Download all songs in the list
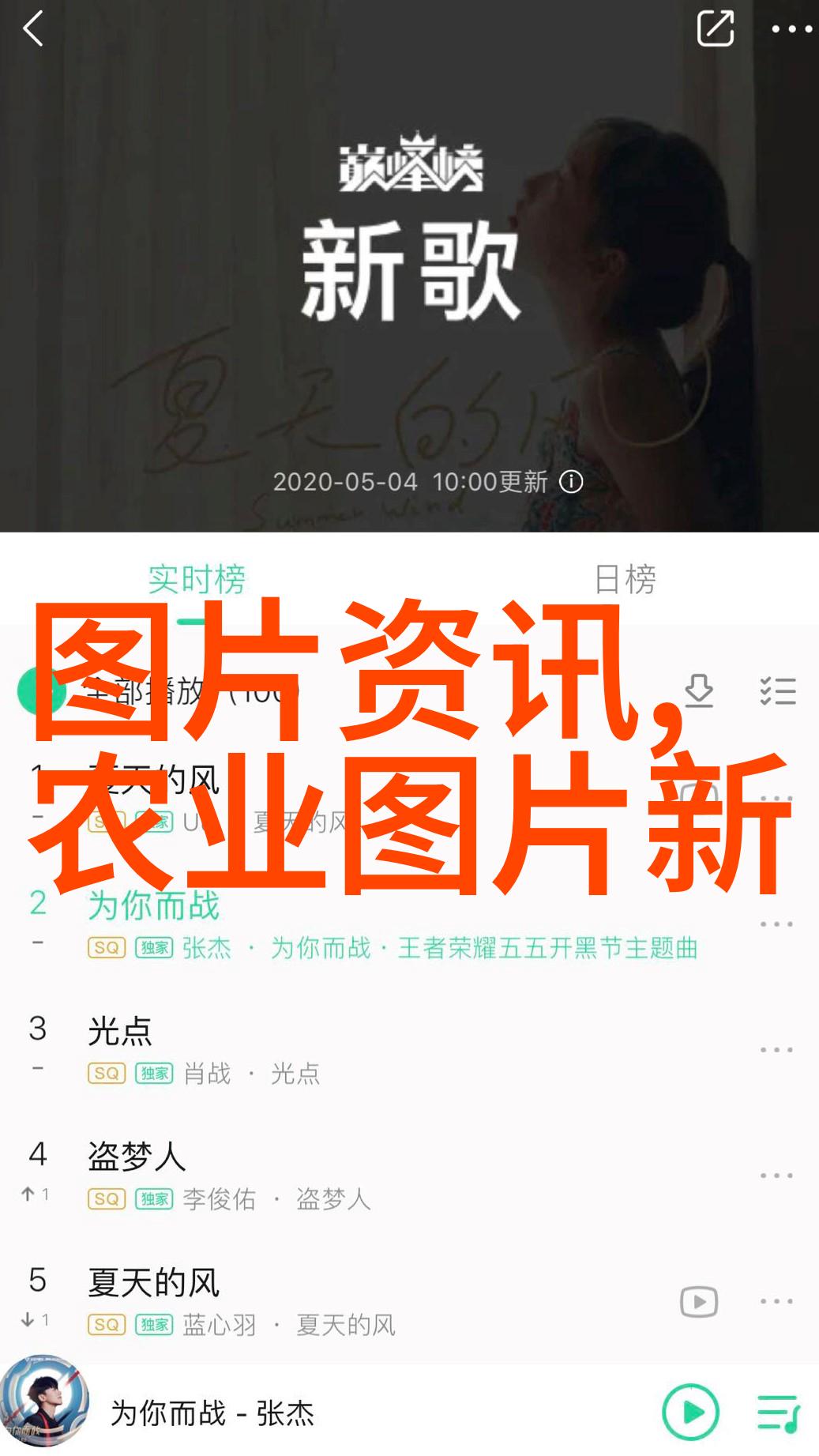Screen dimensions: 819x1456 699,690
